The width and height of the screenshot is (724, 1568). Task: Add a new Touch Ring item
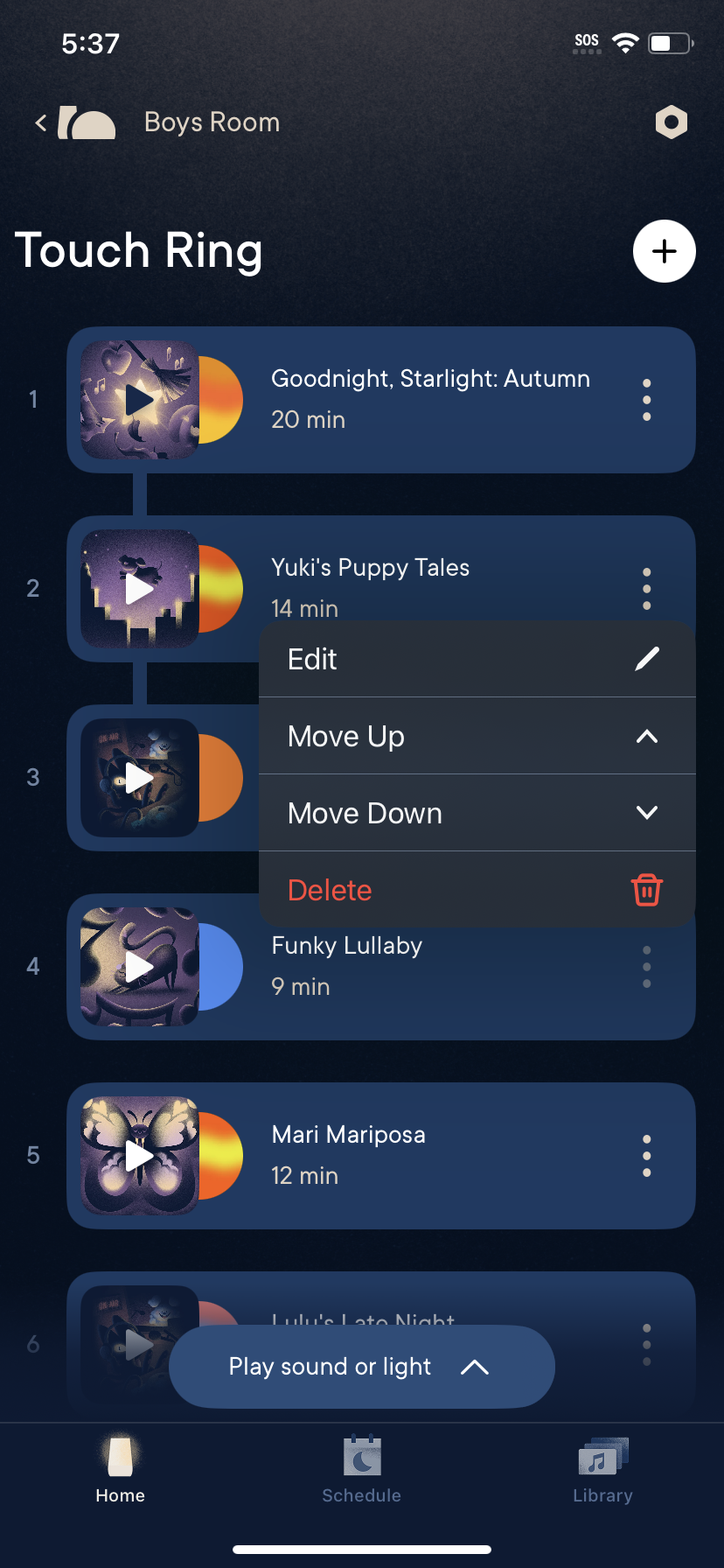coord(664,251)
